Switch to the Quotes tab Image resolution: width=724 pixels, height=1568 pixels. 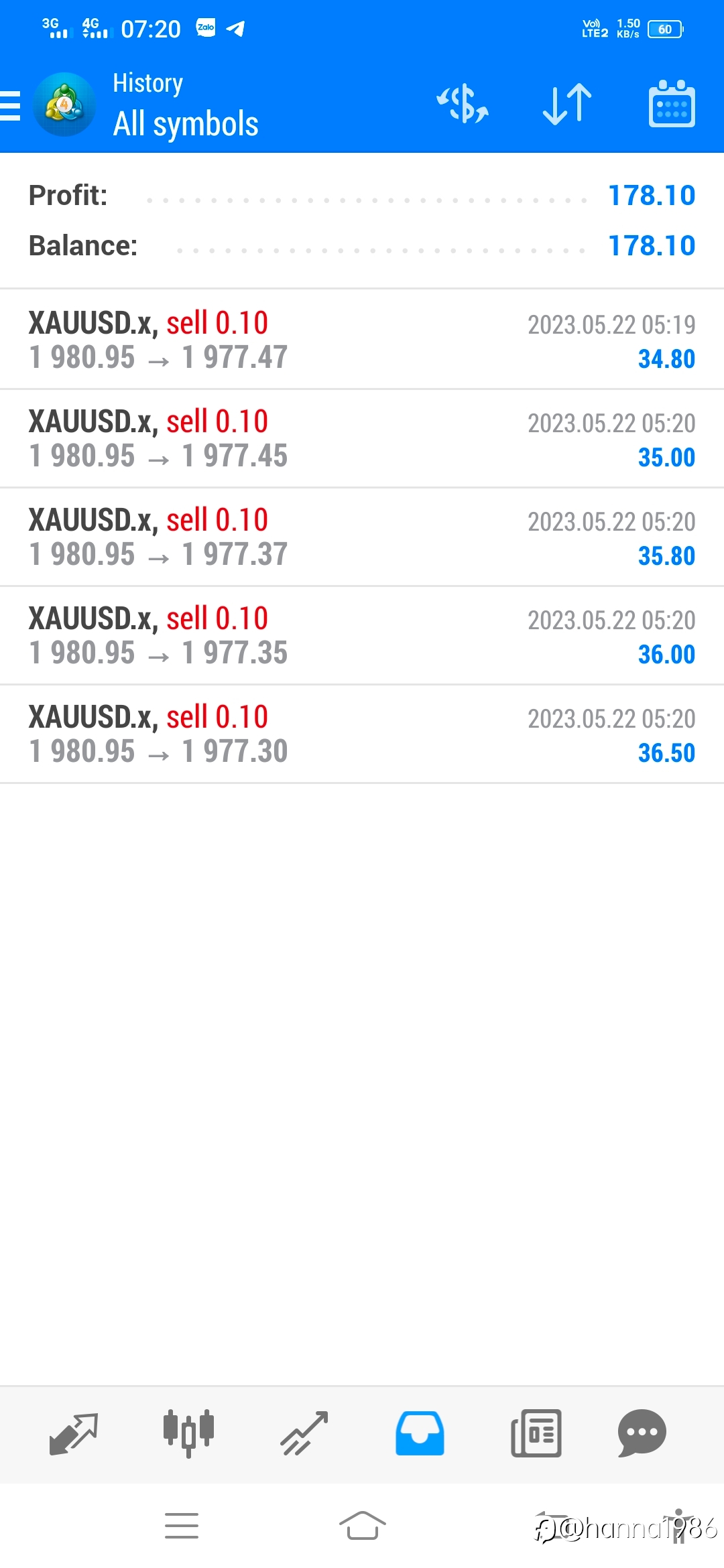click(x=74, y=1434)
